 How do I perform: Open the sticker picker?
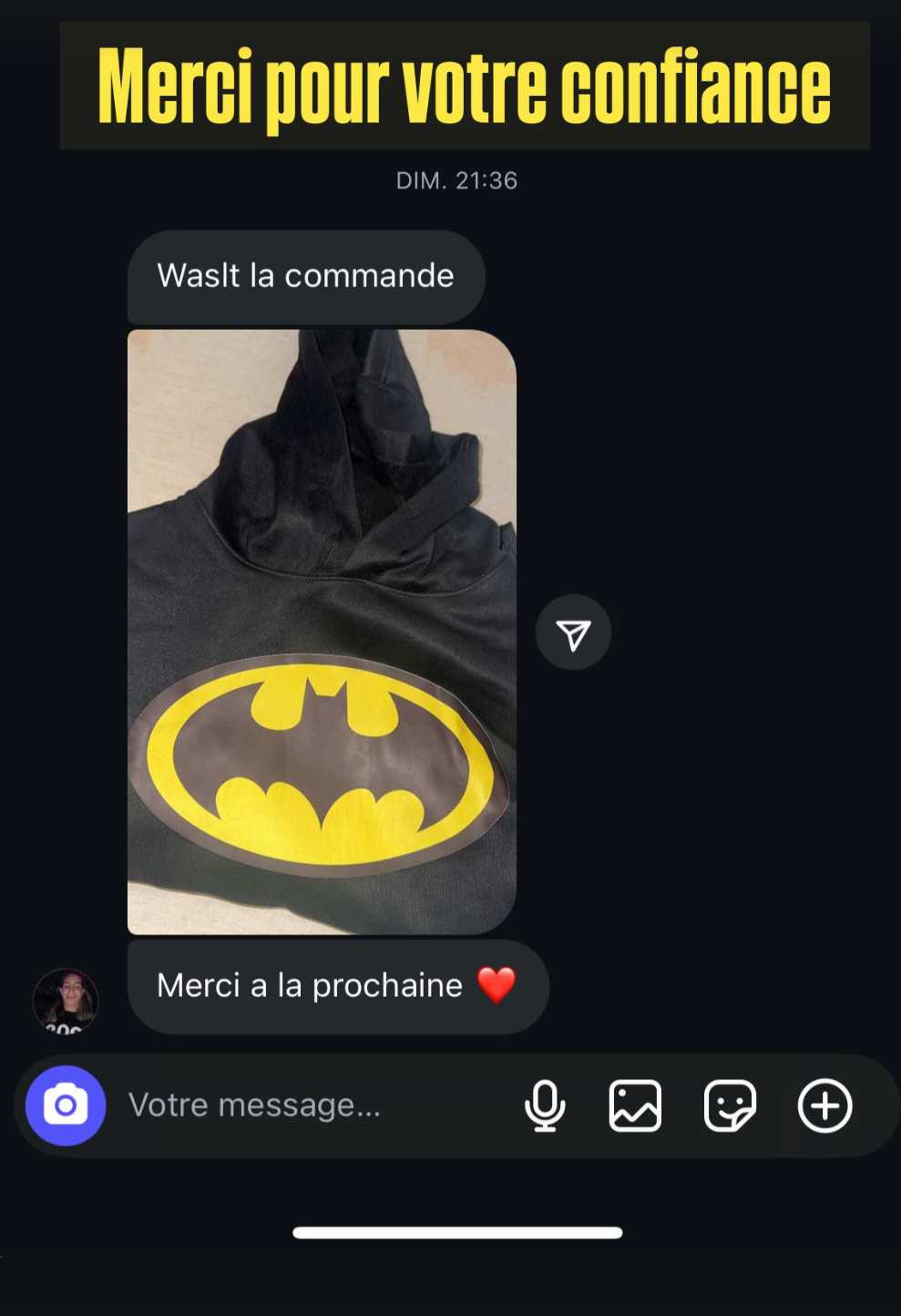coord(730,1105)
